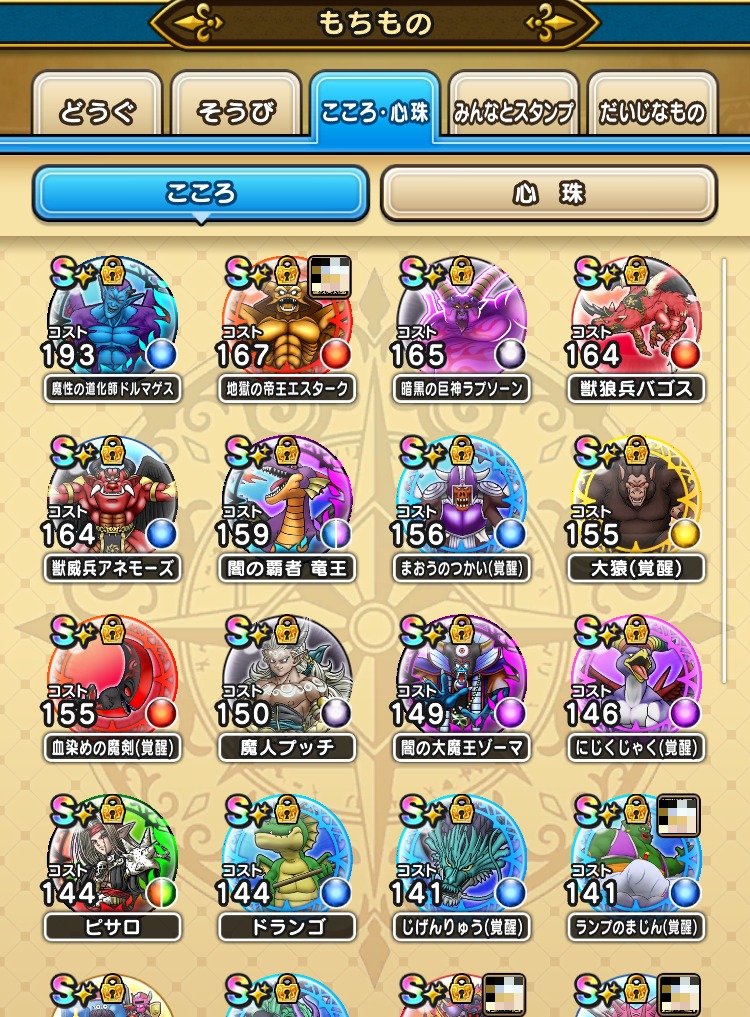Select 地獄の帝王エスターク heart
This screenshot has height=1017, width=750.
[286, 318]
